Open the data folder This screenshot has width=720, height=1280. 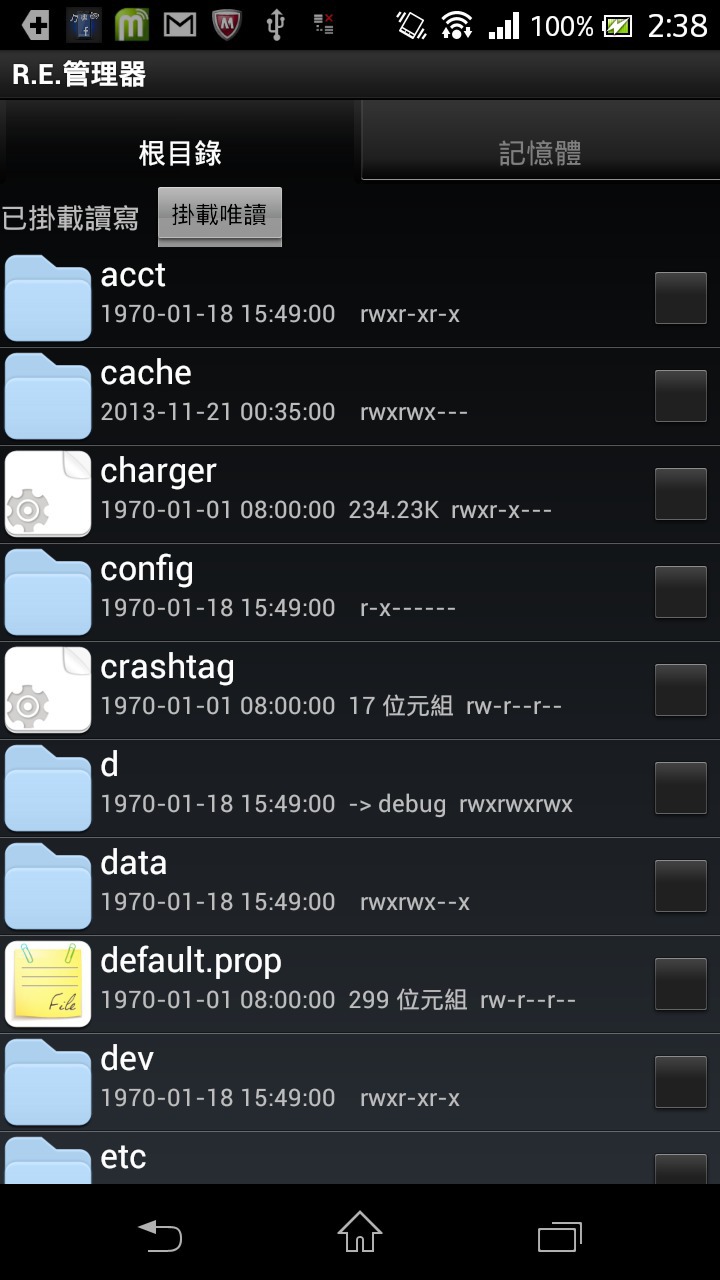click(360, 887)
